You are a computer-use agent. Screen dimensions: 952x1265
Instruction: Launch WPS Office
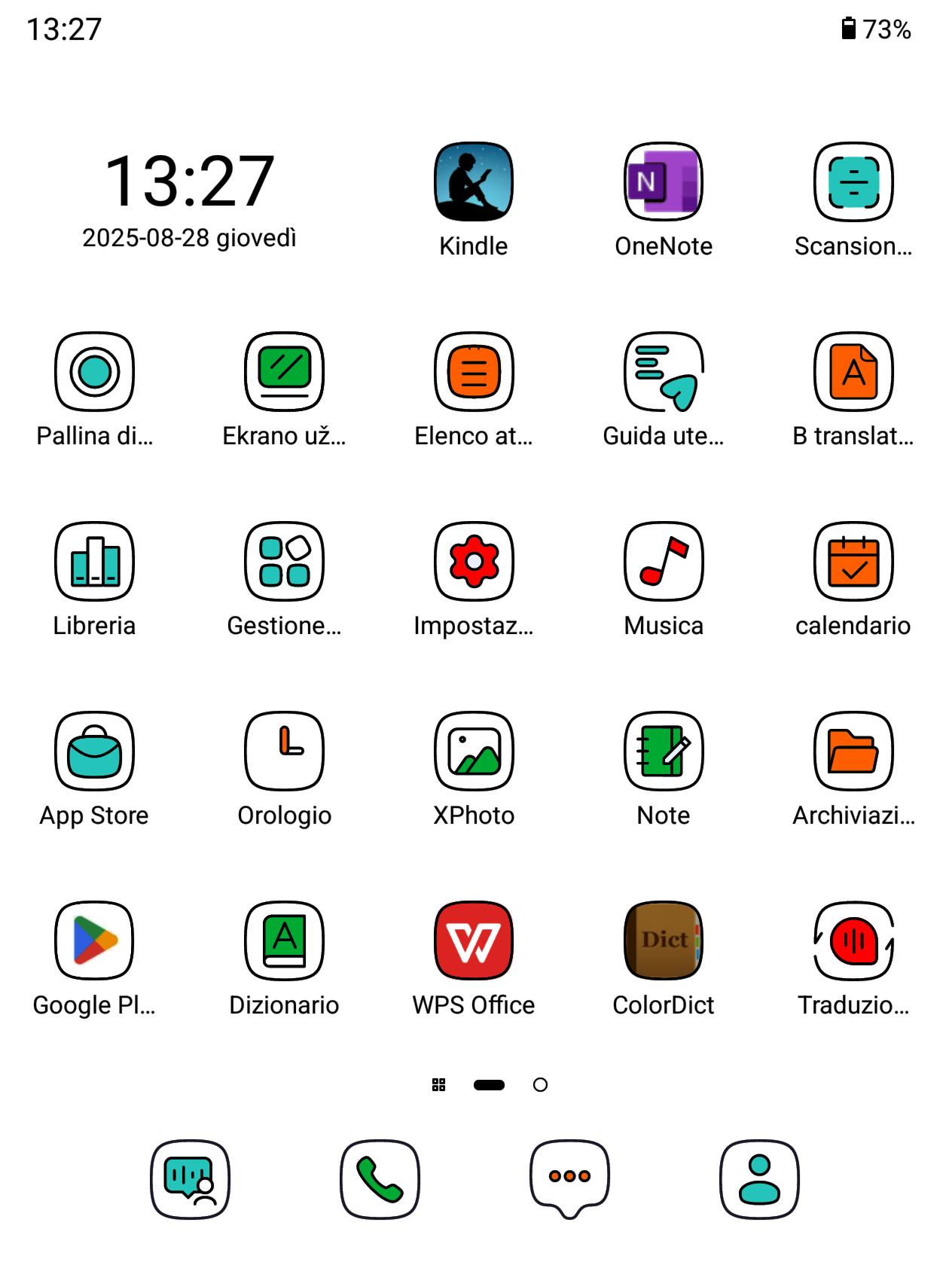(474, 940)
